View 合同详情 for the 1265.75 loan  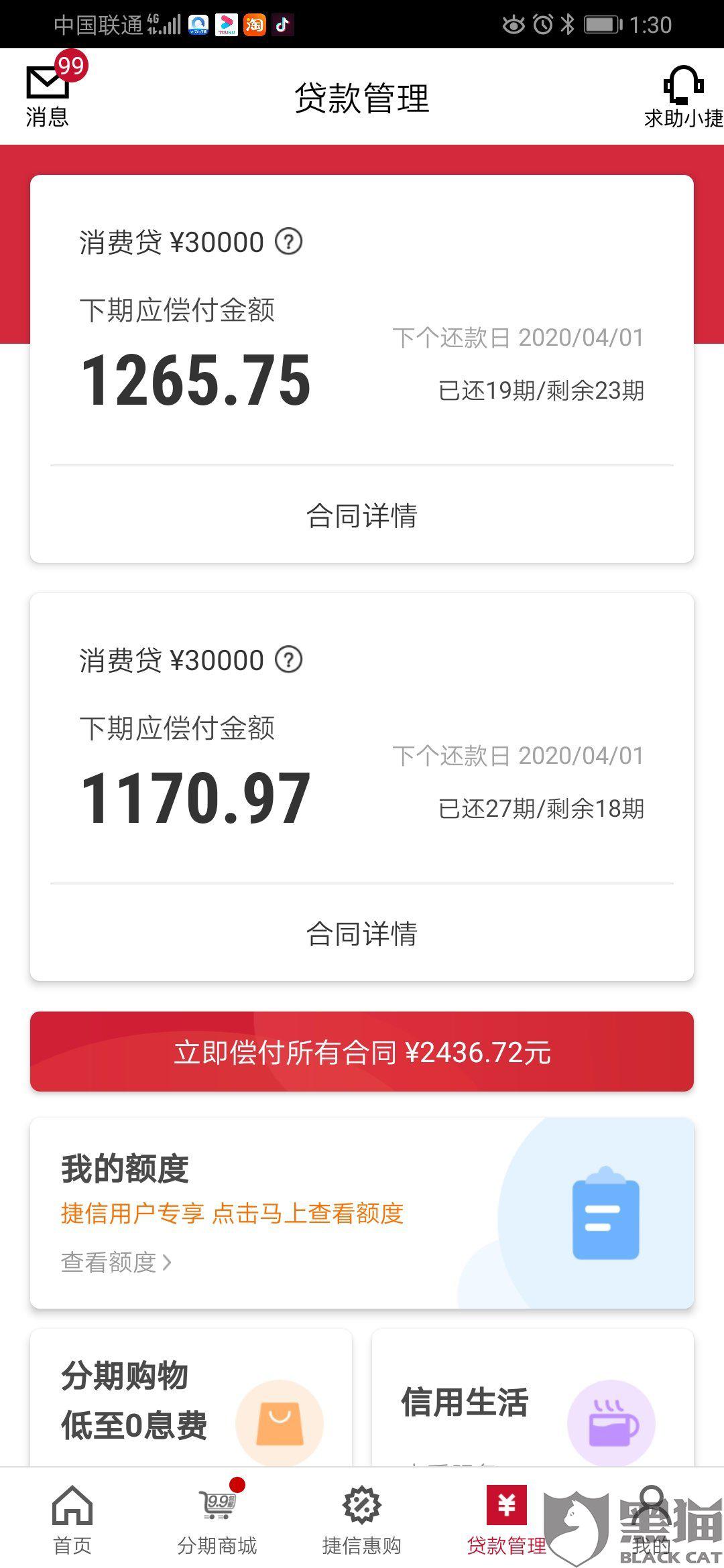point(362,516)
